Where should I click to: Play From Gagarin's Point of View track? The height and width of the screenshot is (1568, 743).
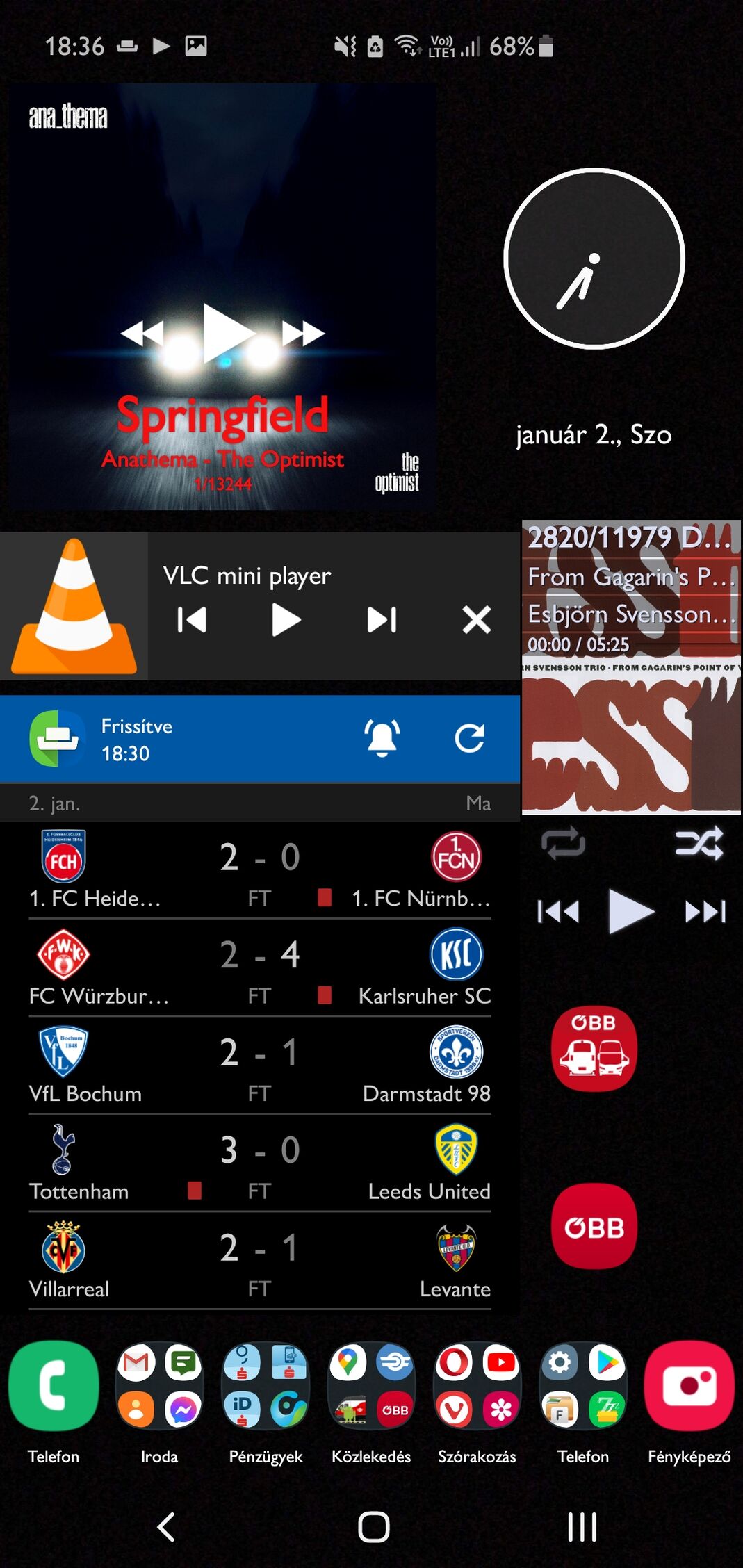[x=630, y=911]
